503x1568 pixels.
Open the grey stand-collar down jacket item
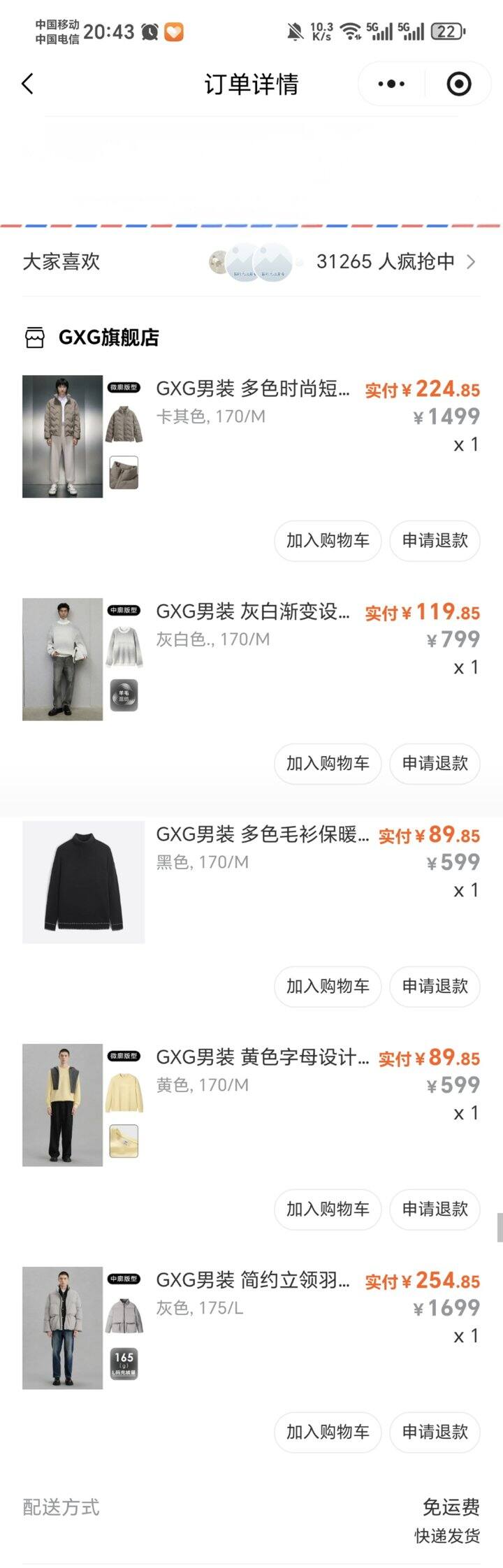coord(252,1280)
